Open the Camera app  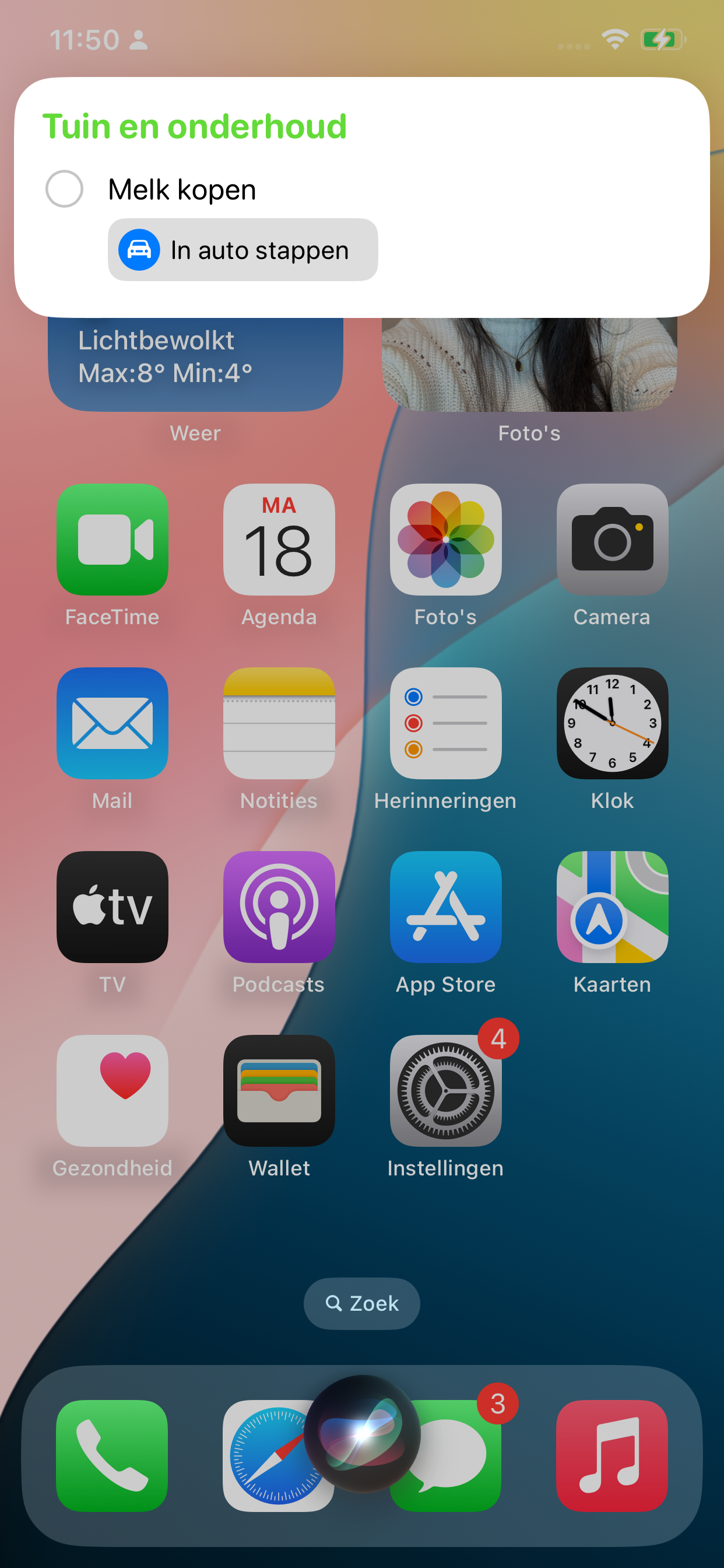pyautogui.click(x=612, y=540)
